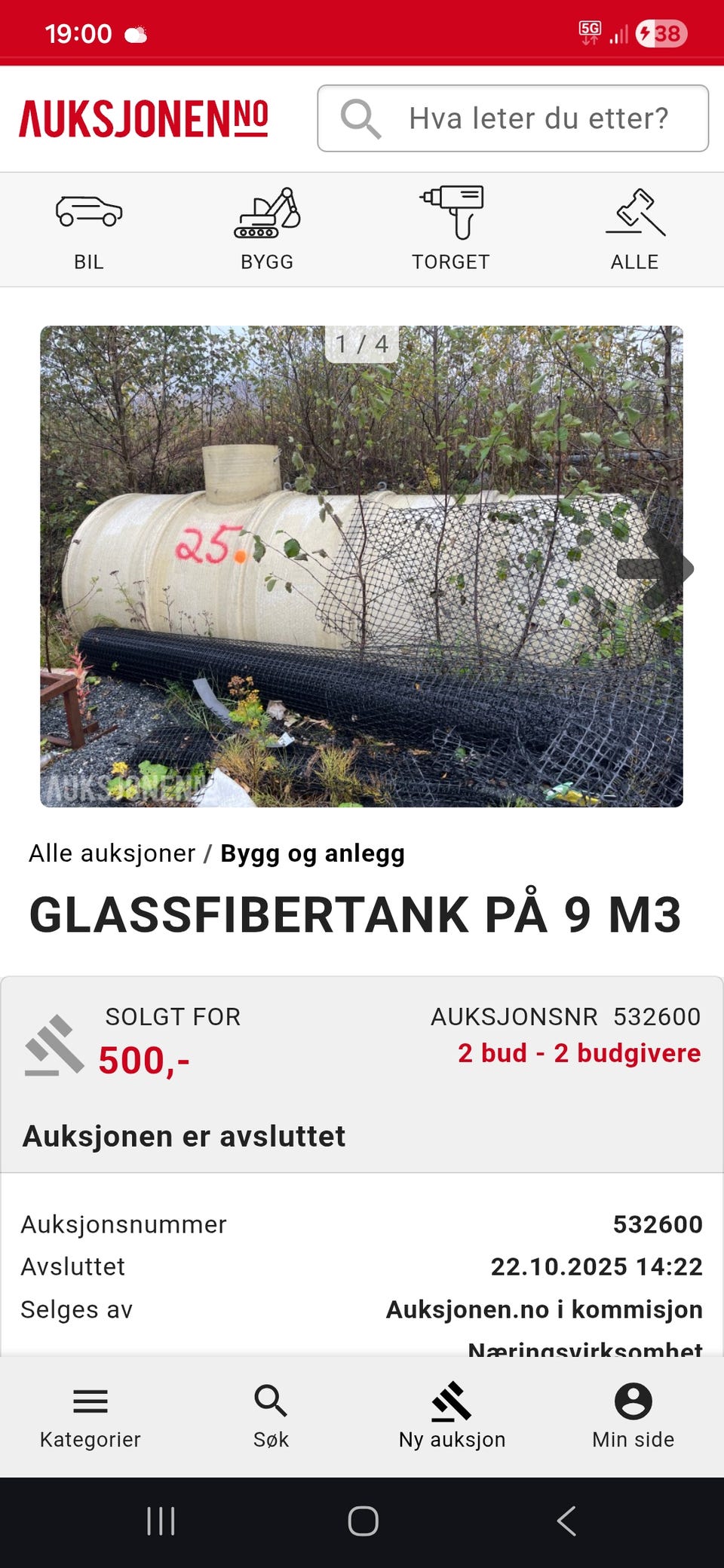Viewport: 724px width, 1568px height.
Task: Open Android recent apps from the navigation bar
Action: tap(161, 1521)
